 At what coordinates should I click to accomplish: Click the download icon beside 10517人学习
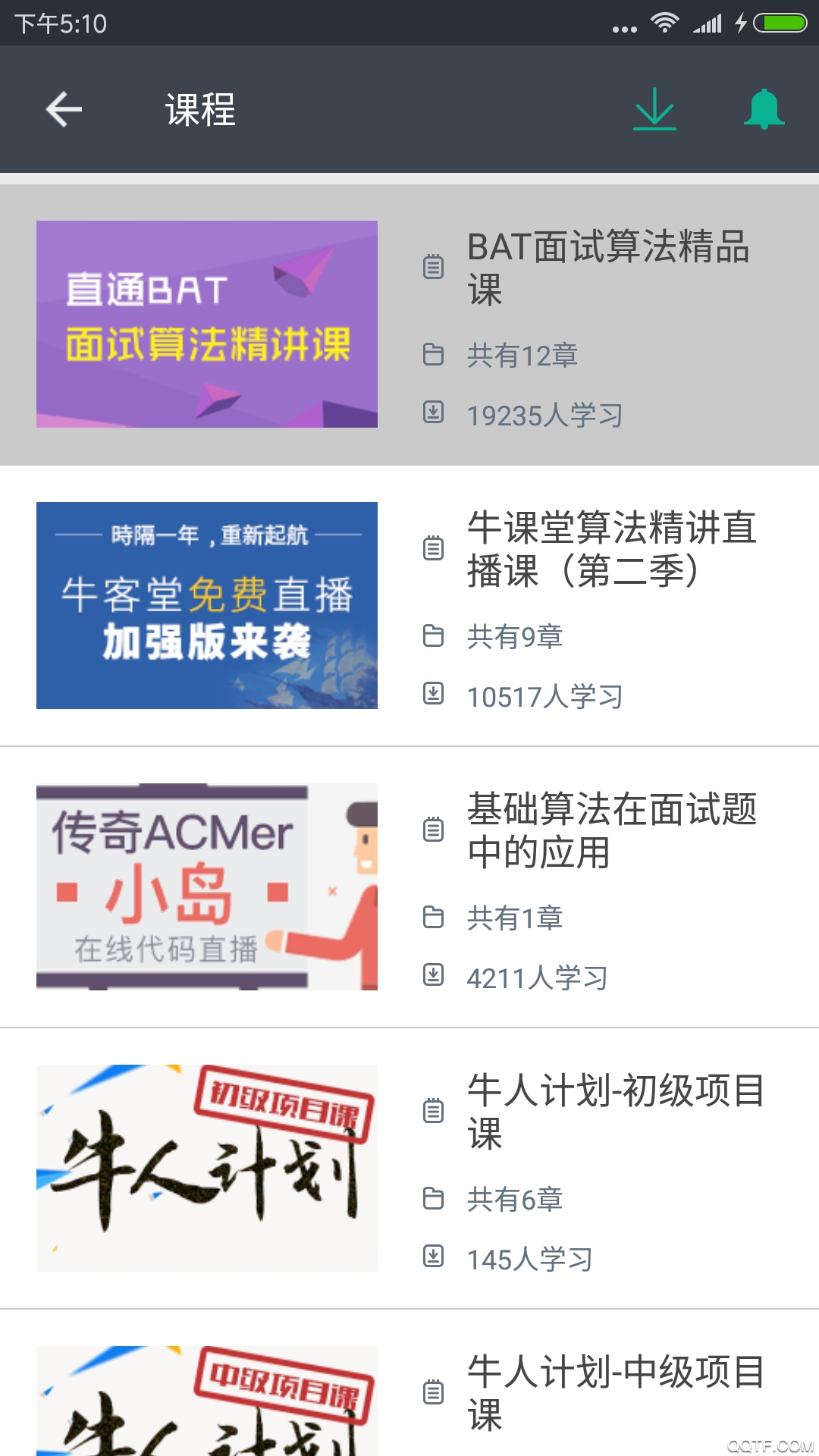pos(434,695)
